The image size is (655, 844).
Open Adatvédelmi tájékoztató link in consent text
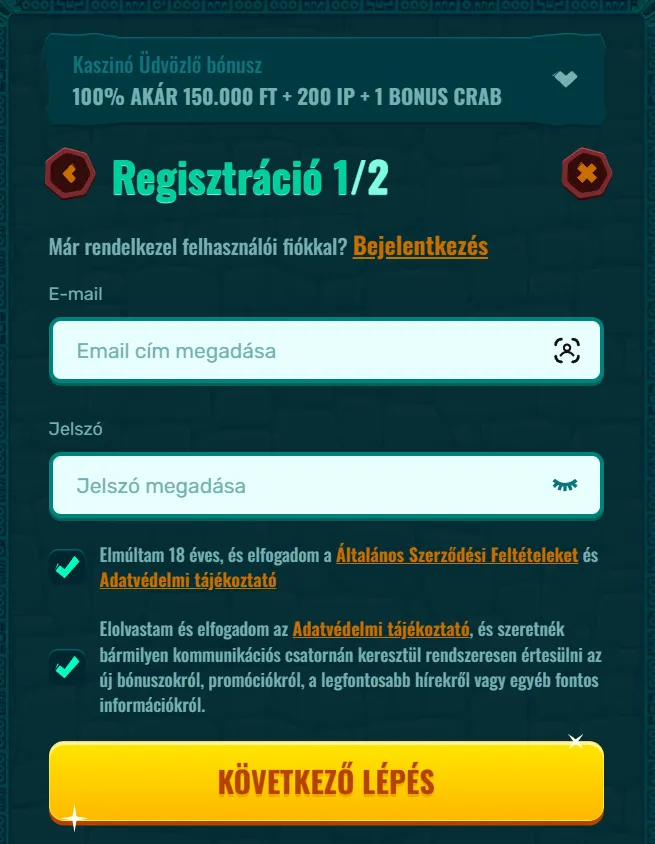coord(381,629)
